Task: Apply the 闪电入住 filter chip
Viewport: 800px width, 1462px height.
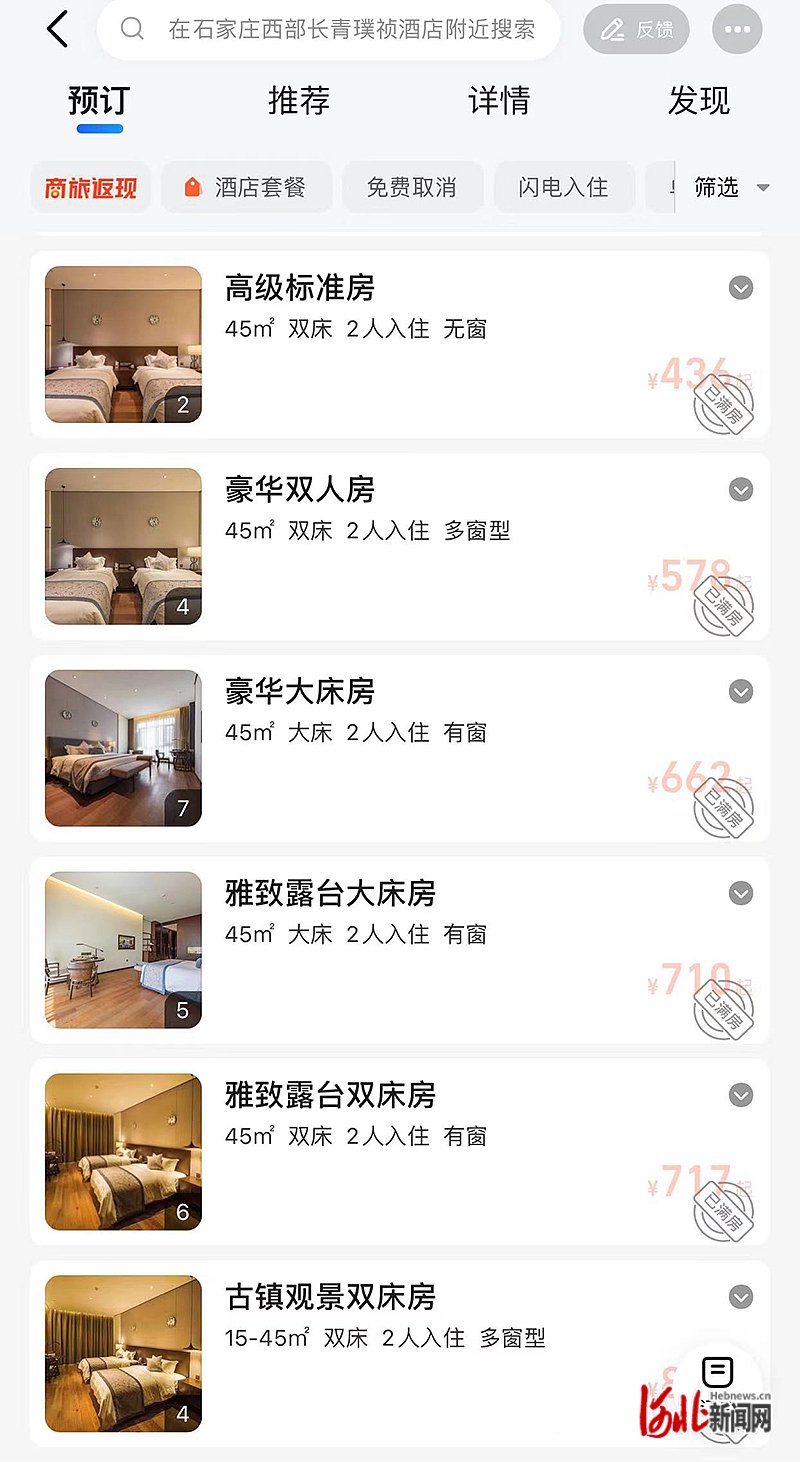Action: [563, 187]
